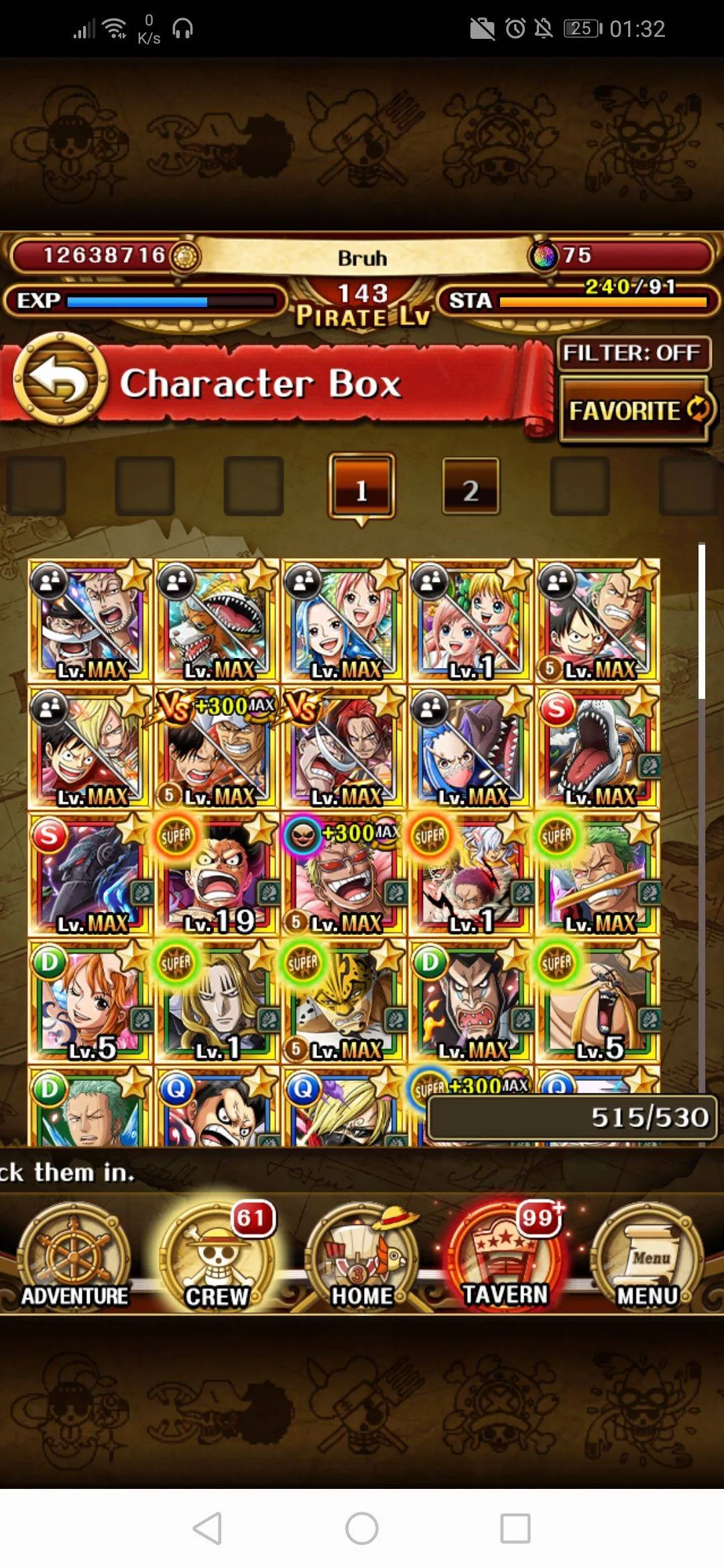This screenshot has height=1568, width=724.
Task: Go back from the Character Box
Action: point(60,381)
